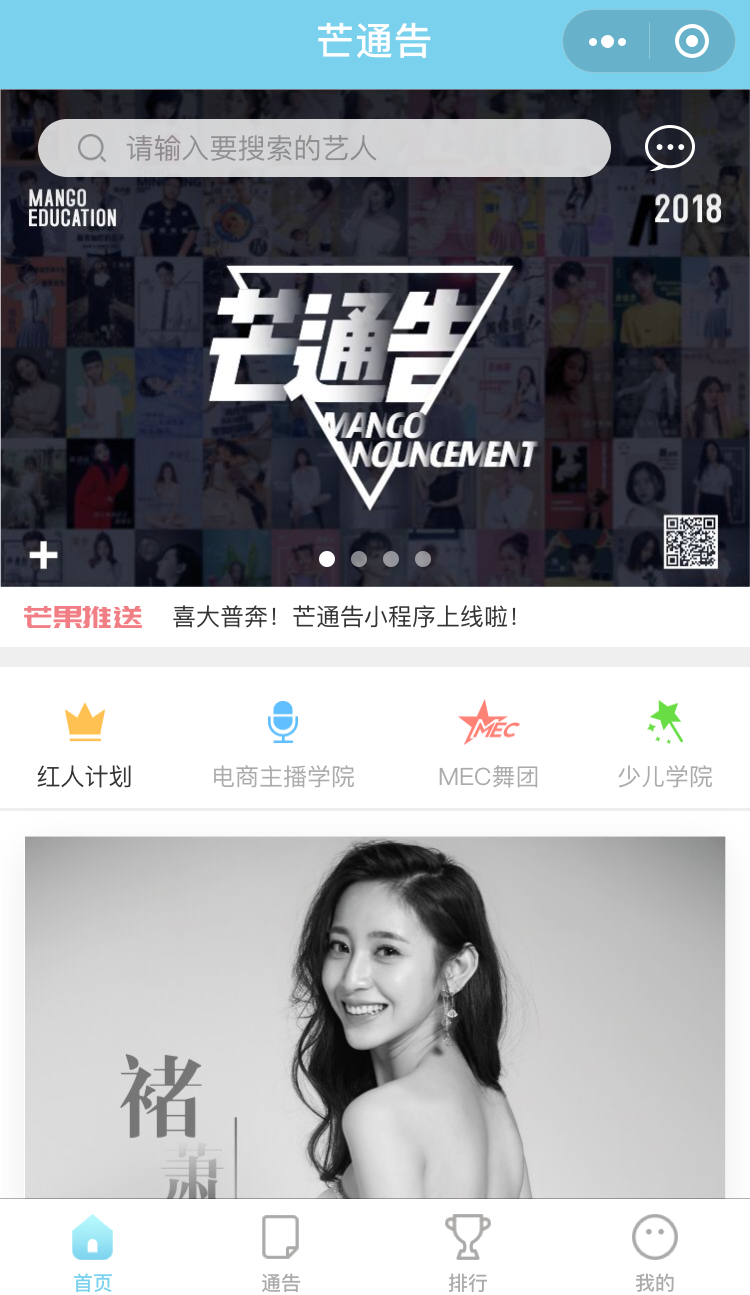750x1295 pixels.
Task: Open the 芒果推送 announcement
Action: (345, 617)
